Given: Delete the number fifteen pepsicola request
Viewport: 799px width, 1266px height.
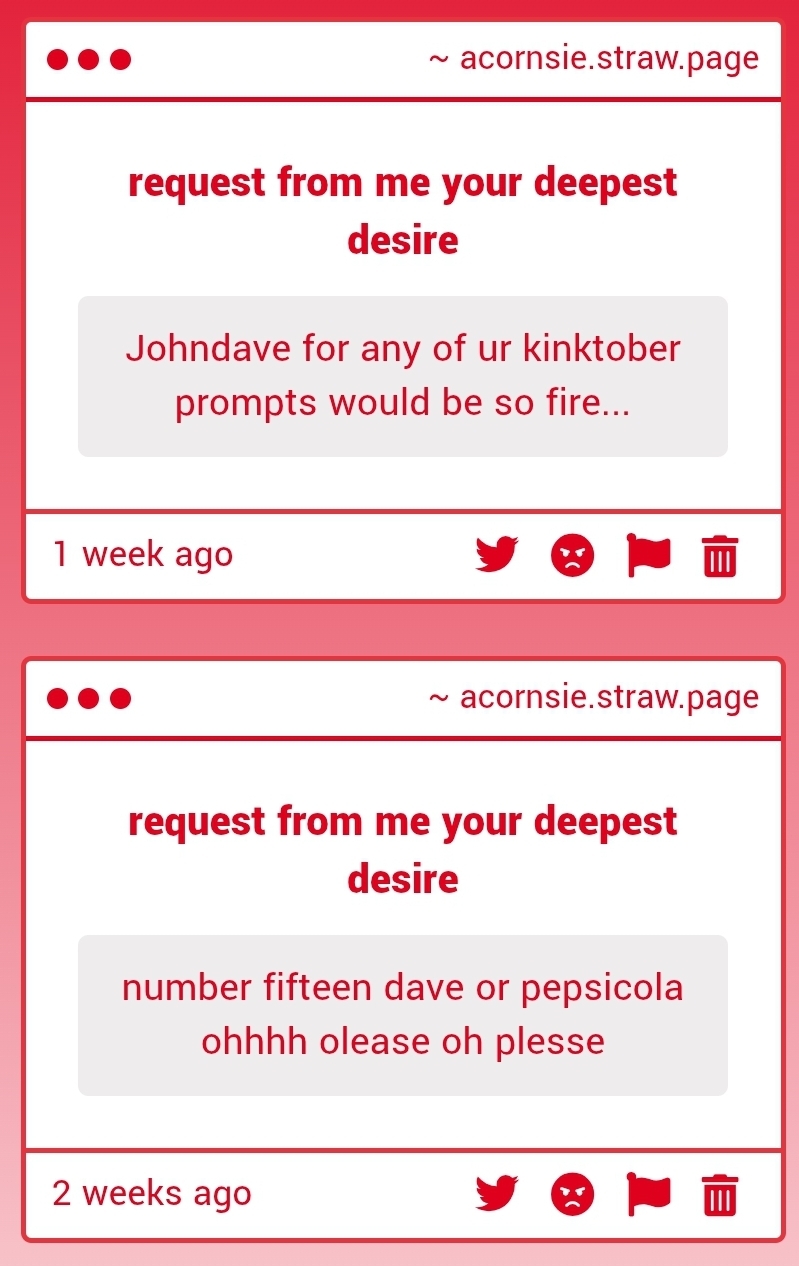Looking at the screenshot, I should [720, 1194].
